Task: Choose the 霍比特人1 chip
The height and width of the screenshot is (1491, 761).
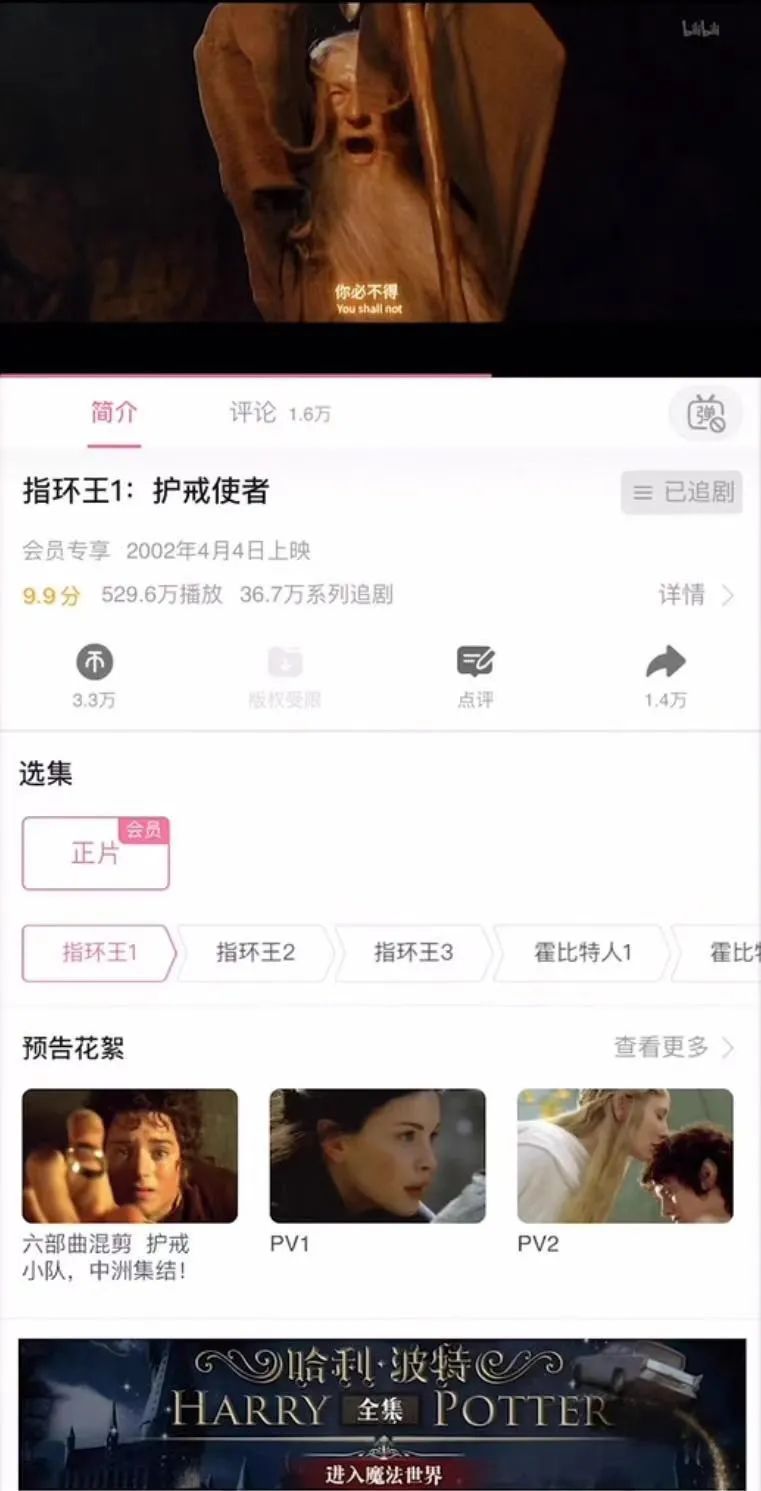Action: coord(582,953)
